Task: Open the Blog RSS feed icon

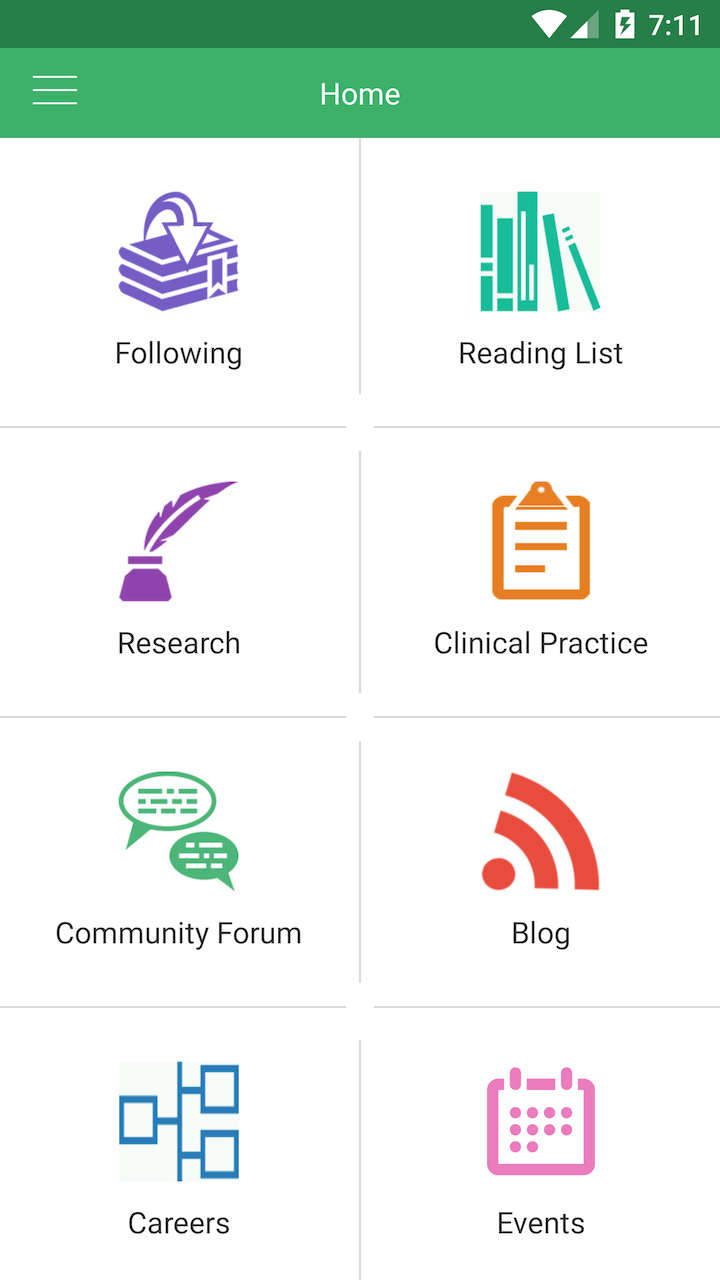Action: coord(540,830)
